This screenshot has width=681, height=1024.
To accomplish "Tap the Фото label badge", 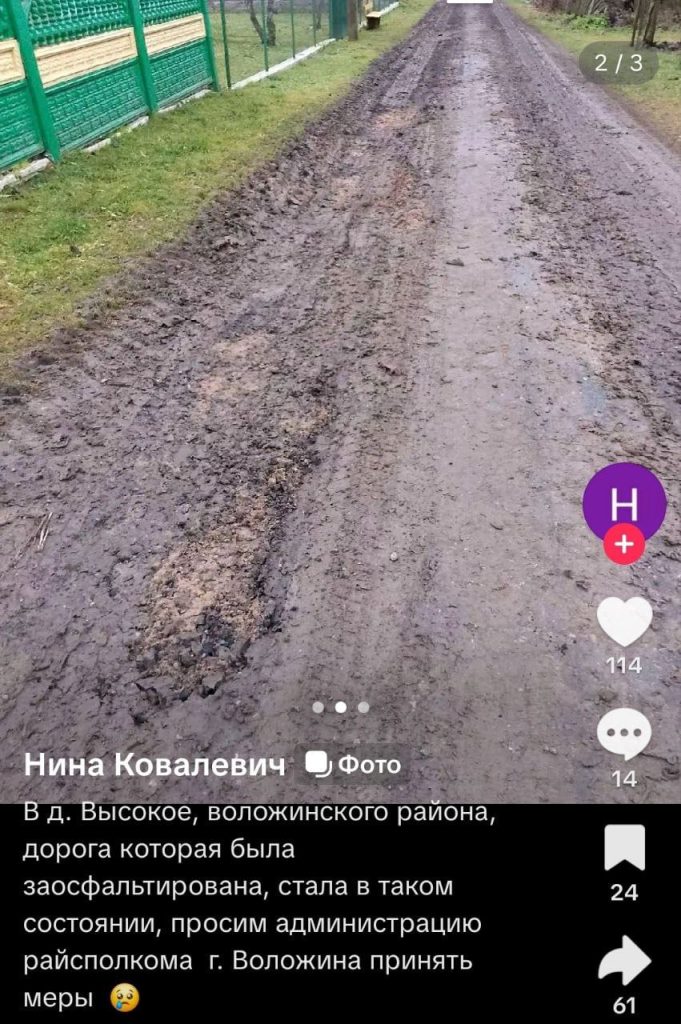I will coord(353,765).
